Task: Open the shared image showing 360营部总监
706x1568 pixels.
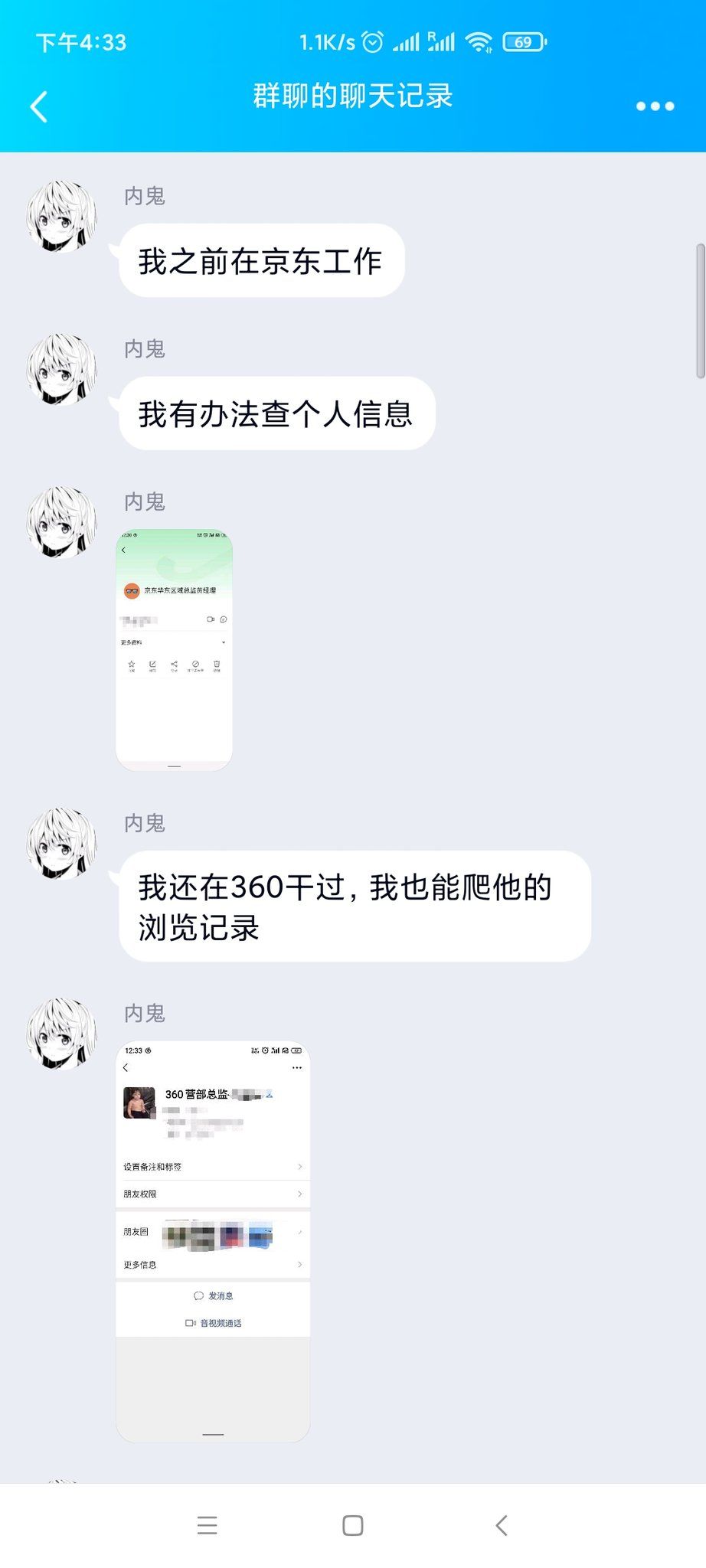Action: [213, 1240]
